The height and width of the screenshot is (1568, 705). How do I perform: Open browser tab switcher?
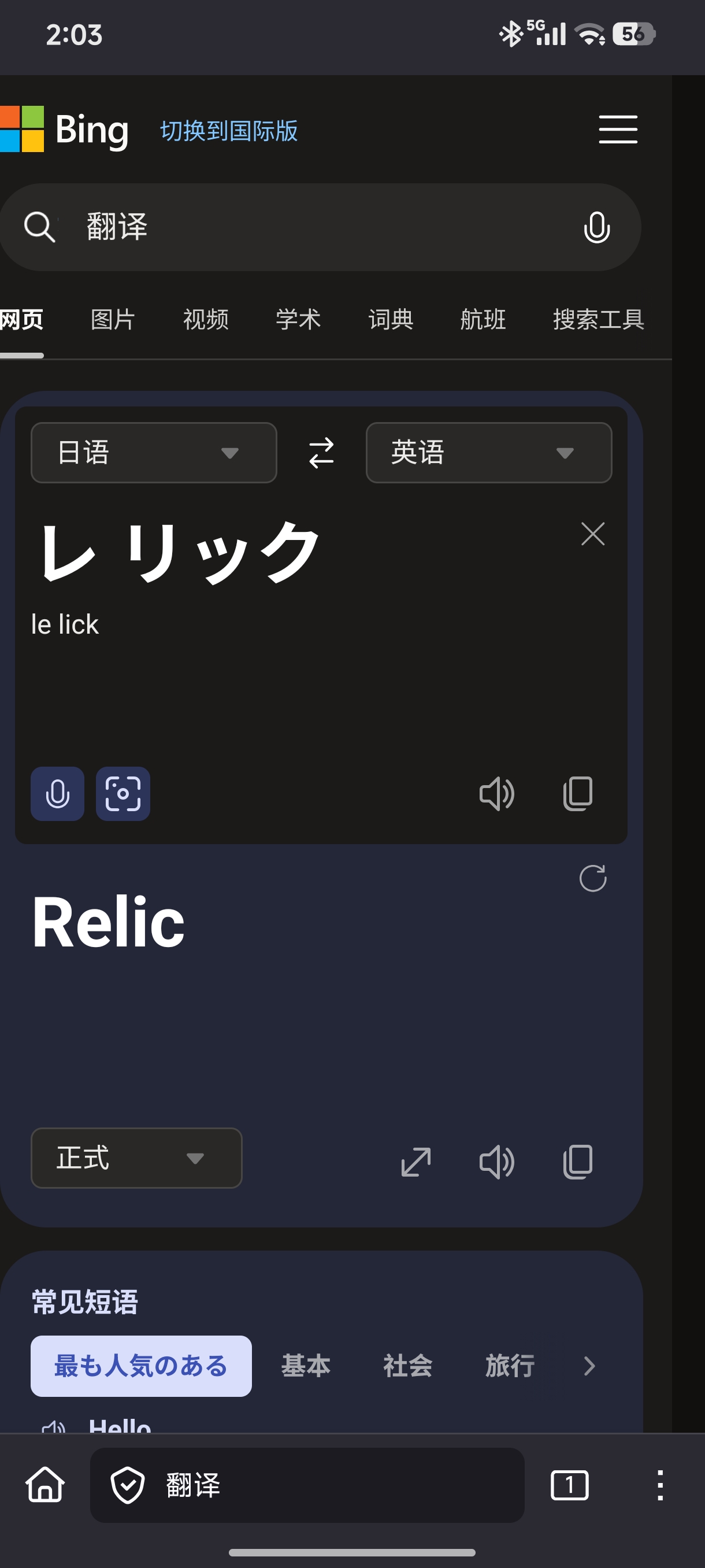click(x=569, y=1485)
